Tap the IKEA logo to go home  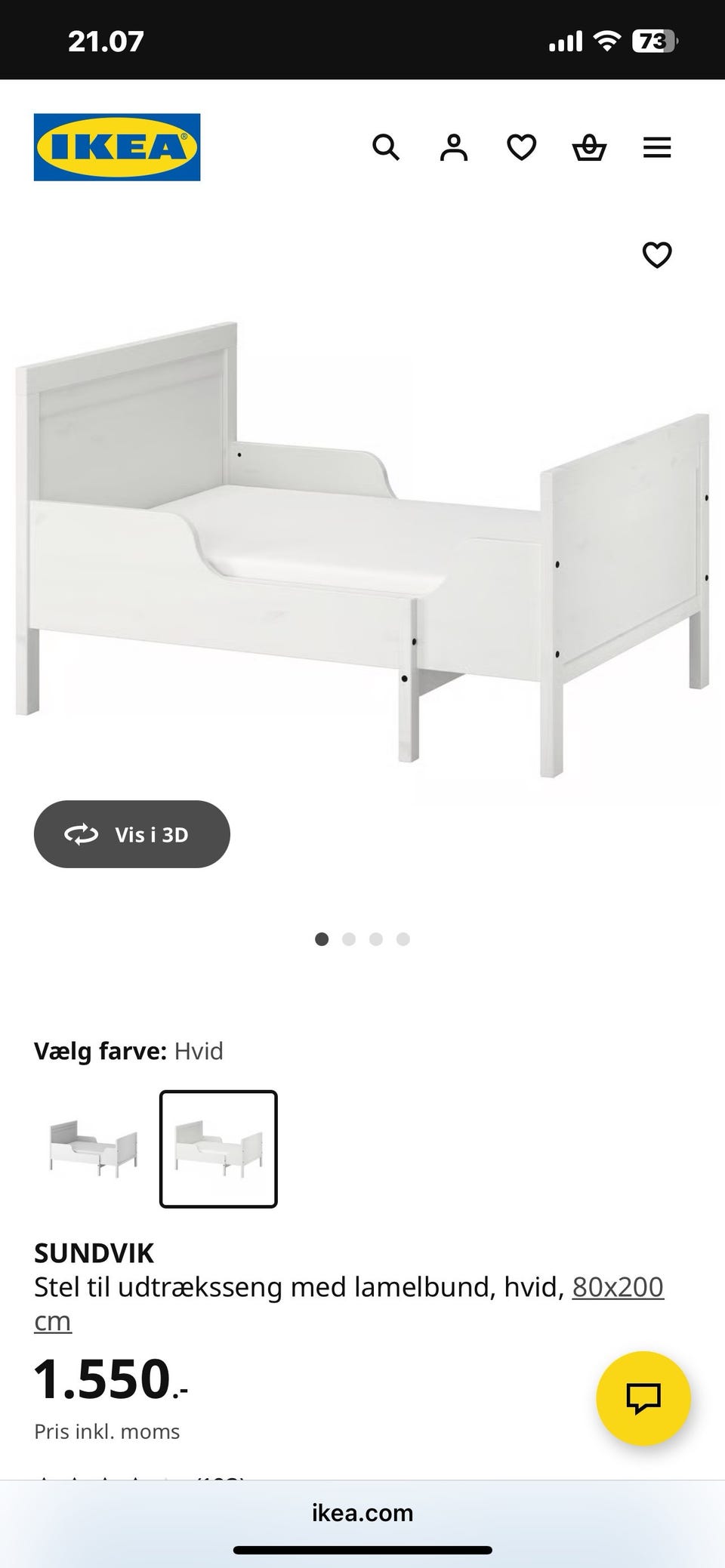(x=117, y=146)
